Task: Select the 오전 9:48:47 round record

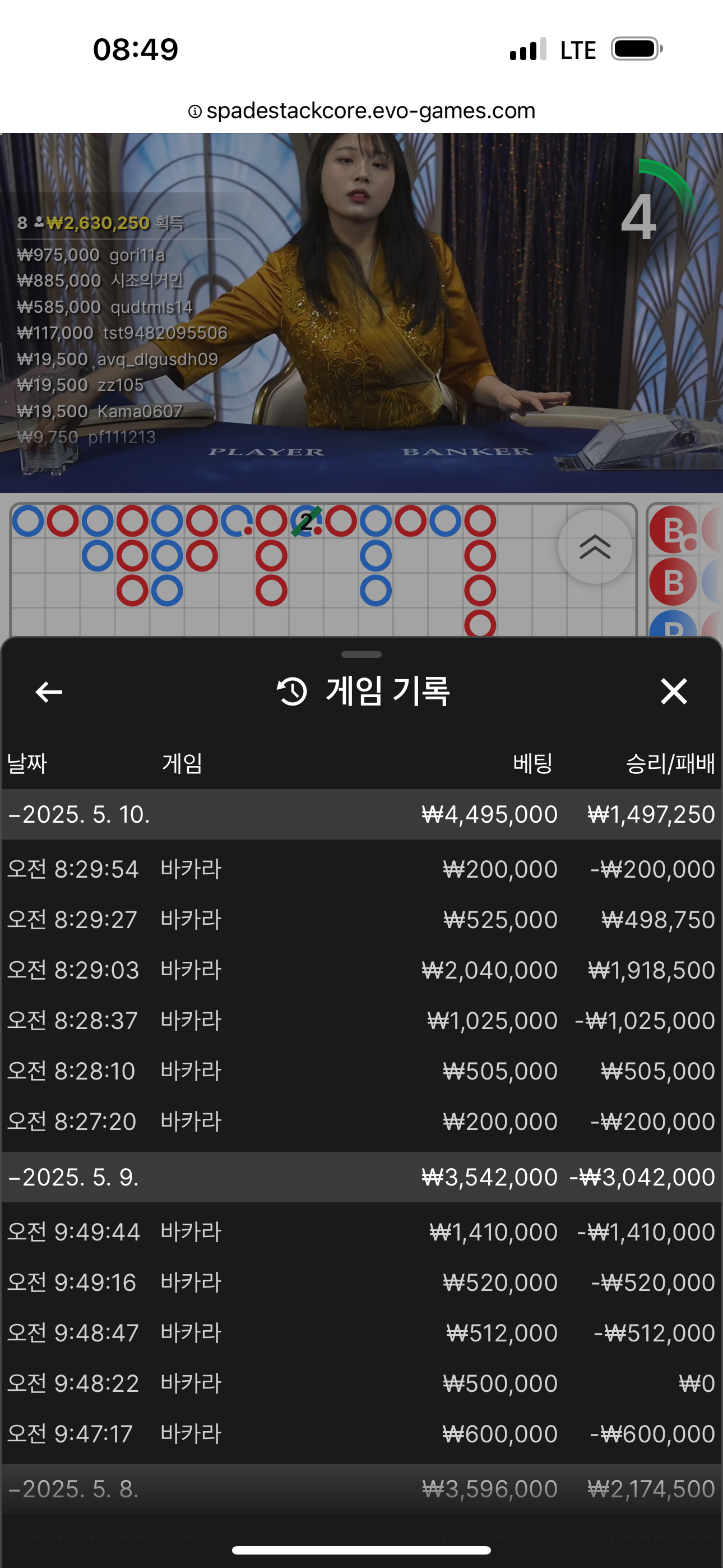Action: 361,1333
